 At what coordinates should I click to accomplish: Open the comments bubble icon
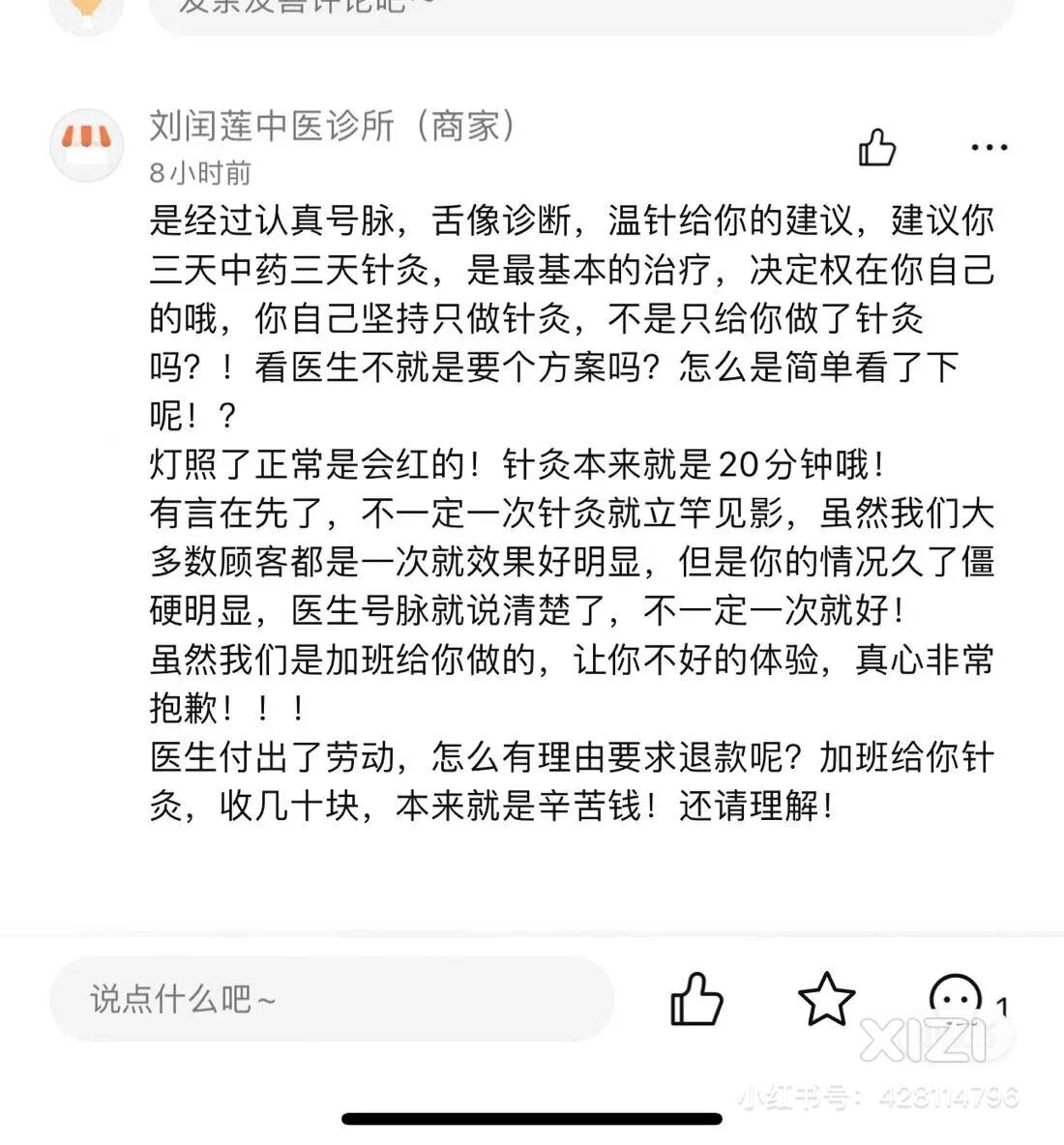point(956,1001)
